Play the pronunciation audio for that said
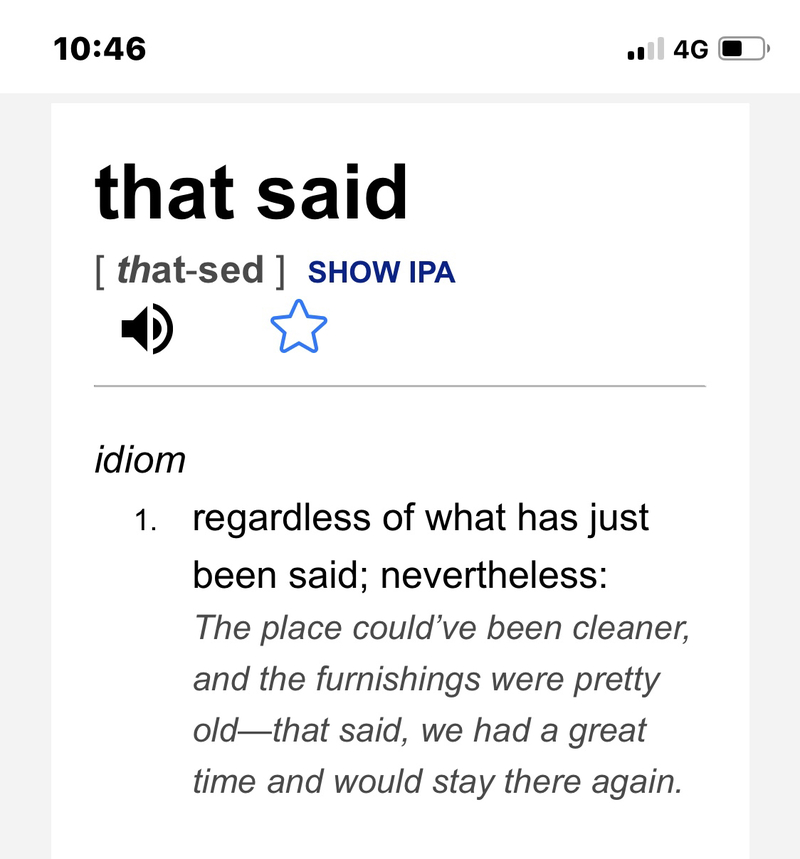 click(x=147, y=329)
